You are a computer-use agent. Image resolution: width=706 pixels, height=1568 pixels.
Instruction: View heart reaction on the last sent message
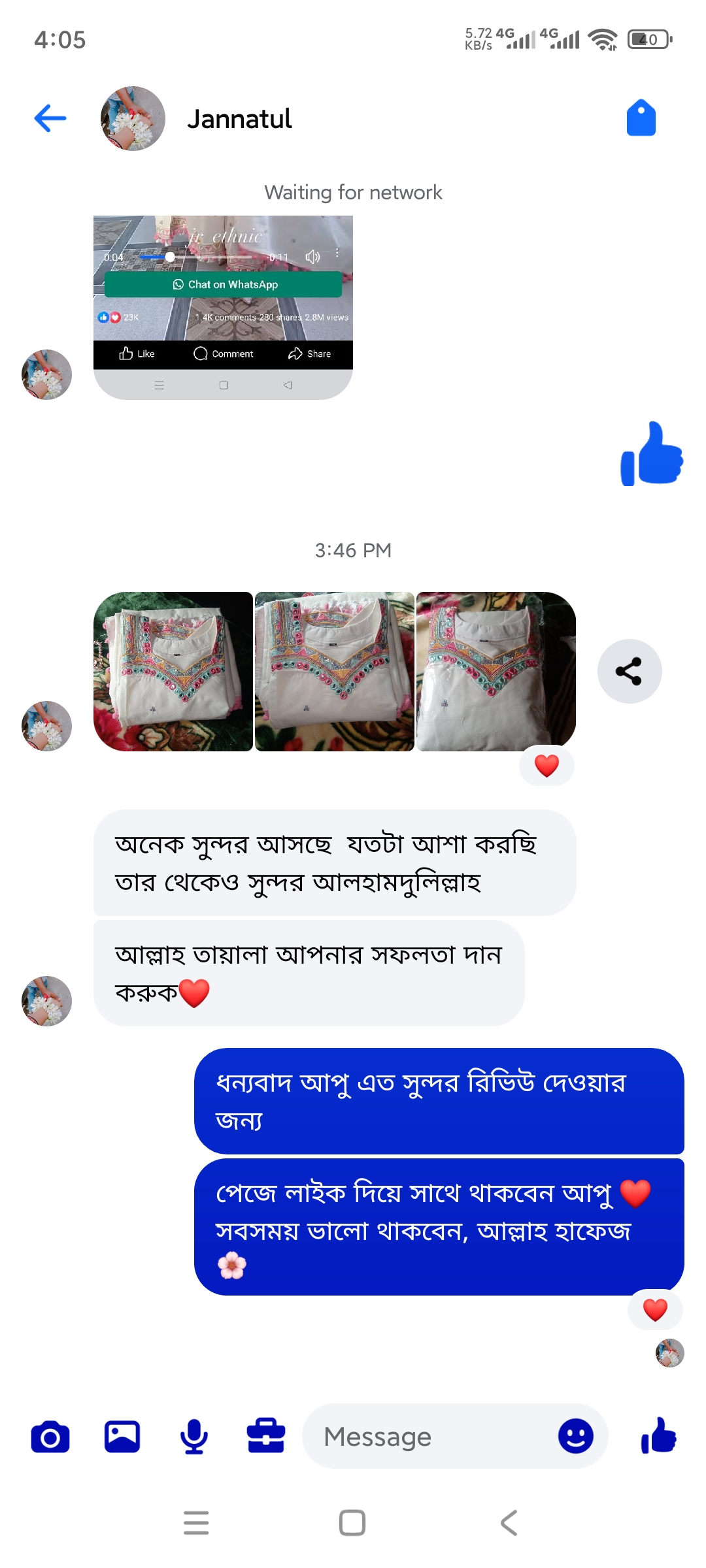tap(655, 1310)
